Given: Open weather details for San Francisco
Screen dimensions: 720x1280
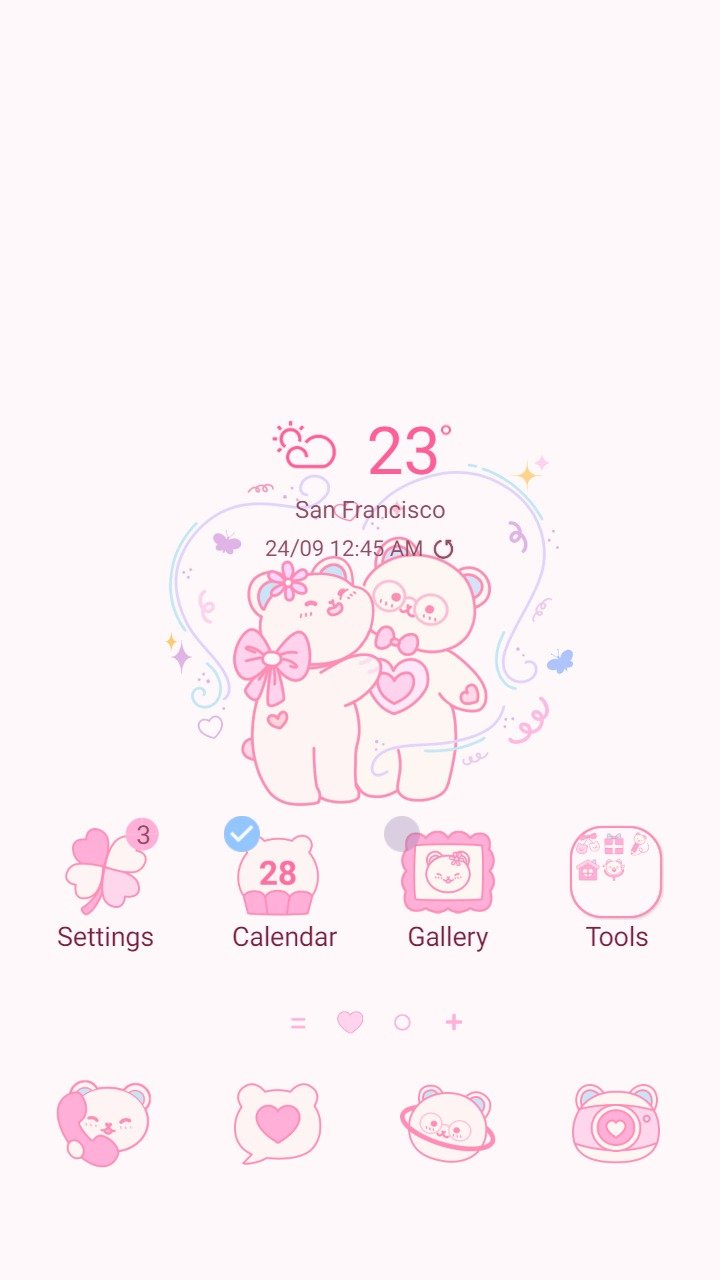Looking at the screenshot, I should click(x=370, y=510).
